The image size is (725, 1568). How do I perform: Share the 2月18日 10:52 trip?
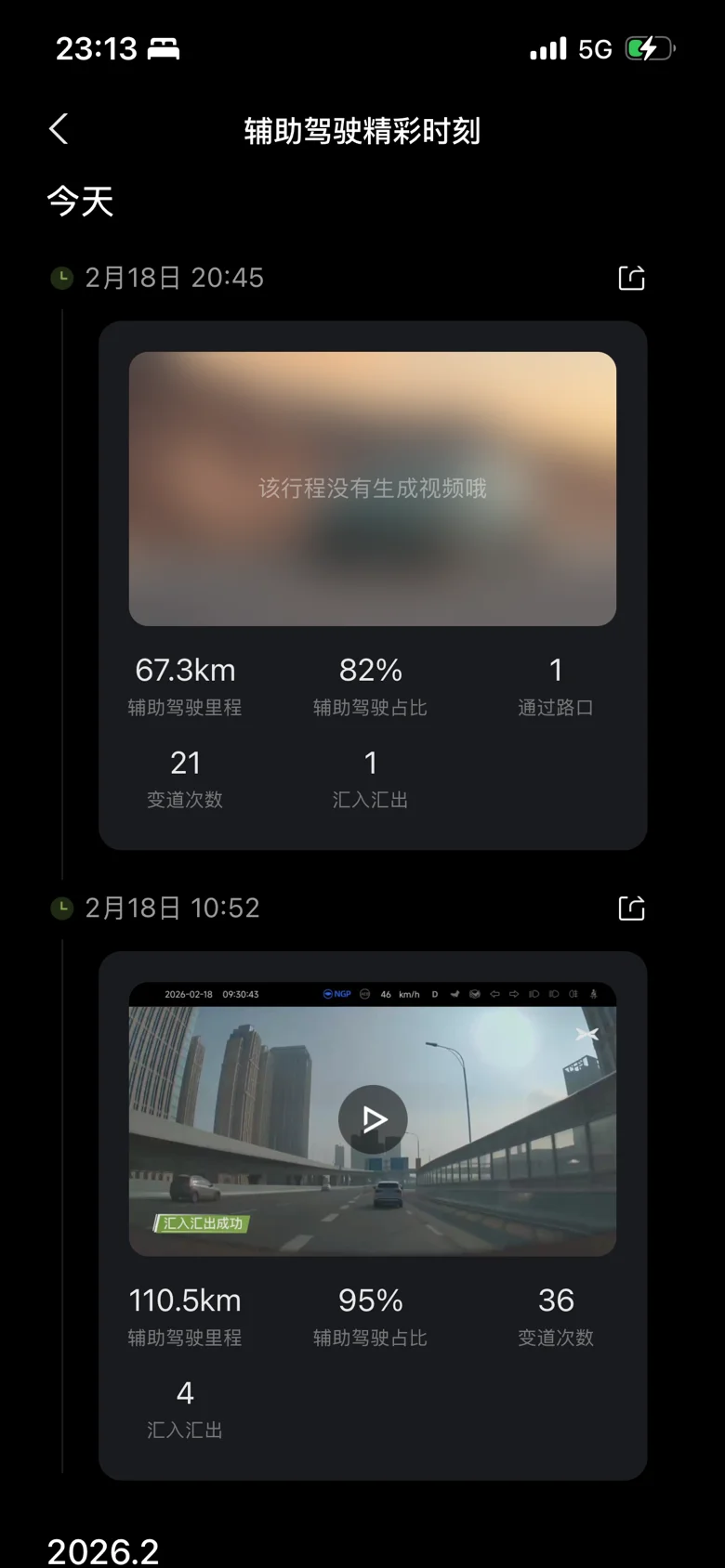click(632, 908)
